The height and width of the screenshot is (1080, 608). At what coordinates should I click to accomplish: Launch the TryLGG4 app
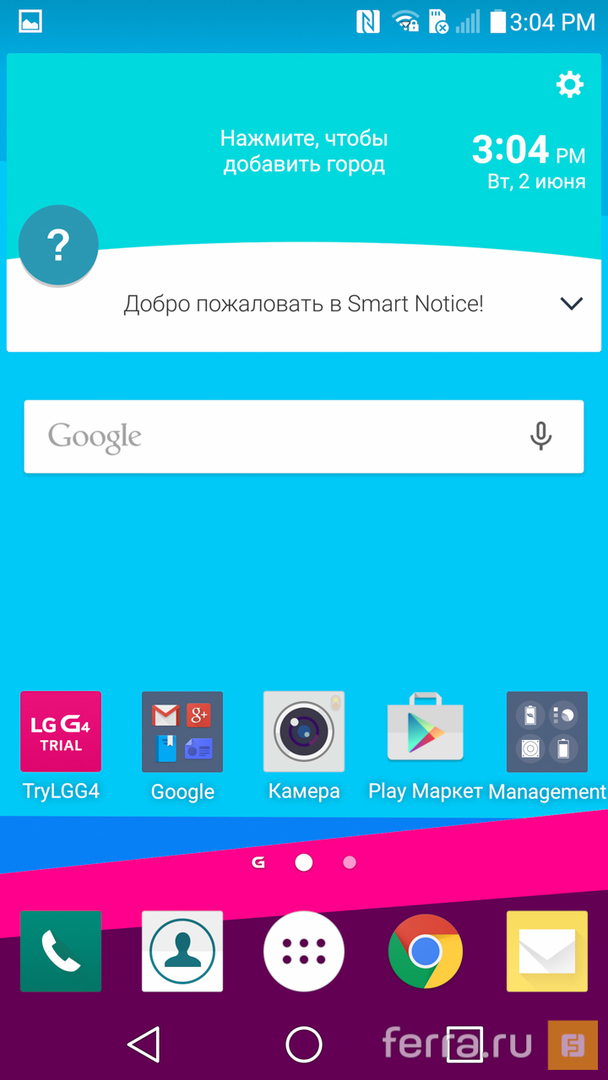[x=61, y=731]
